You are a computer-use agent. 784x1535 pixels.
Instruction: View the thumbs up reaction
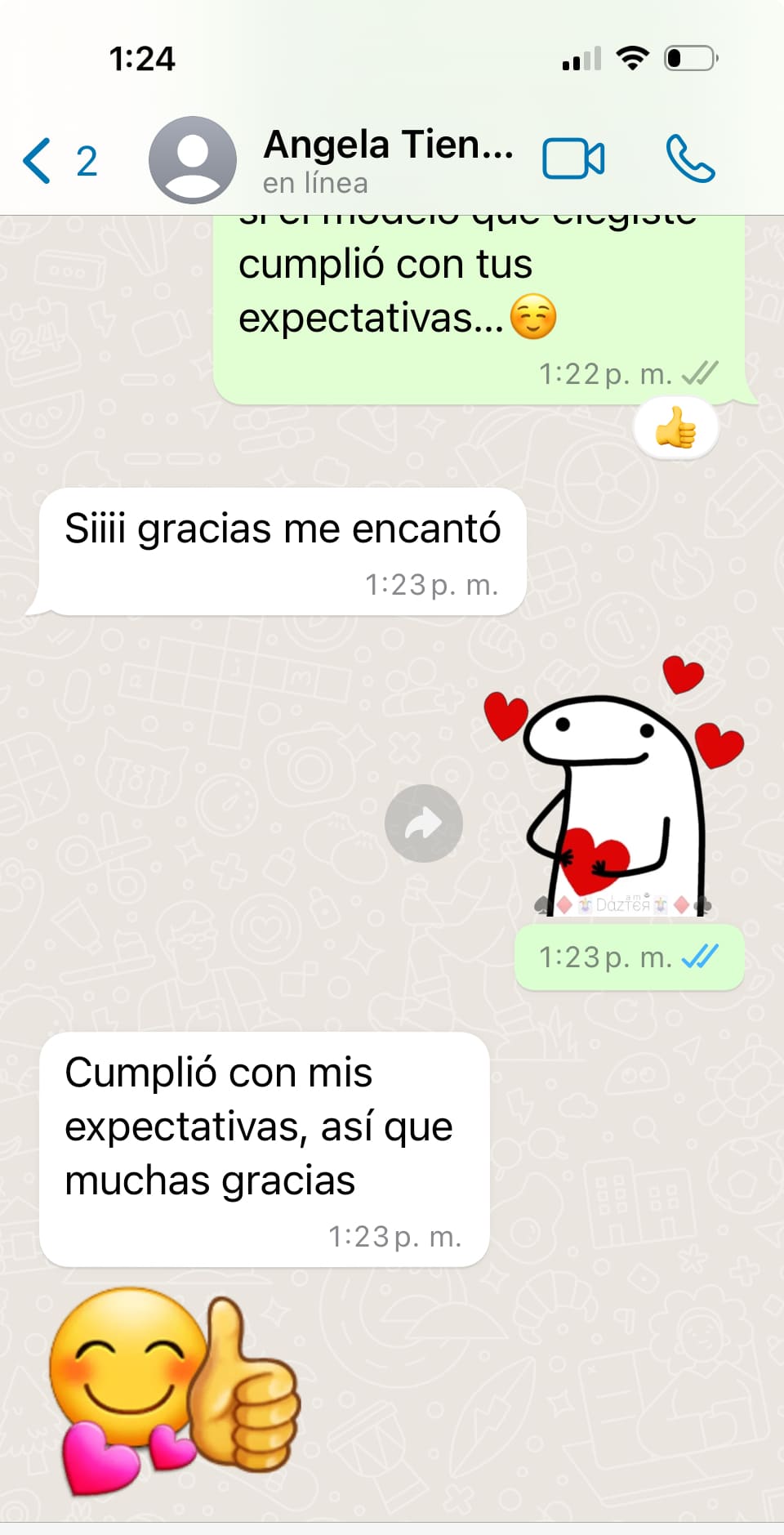click(675, 429)
